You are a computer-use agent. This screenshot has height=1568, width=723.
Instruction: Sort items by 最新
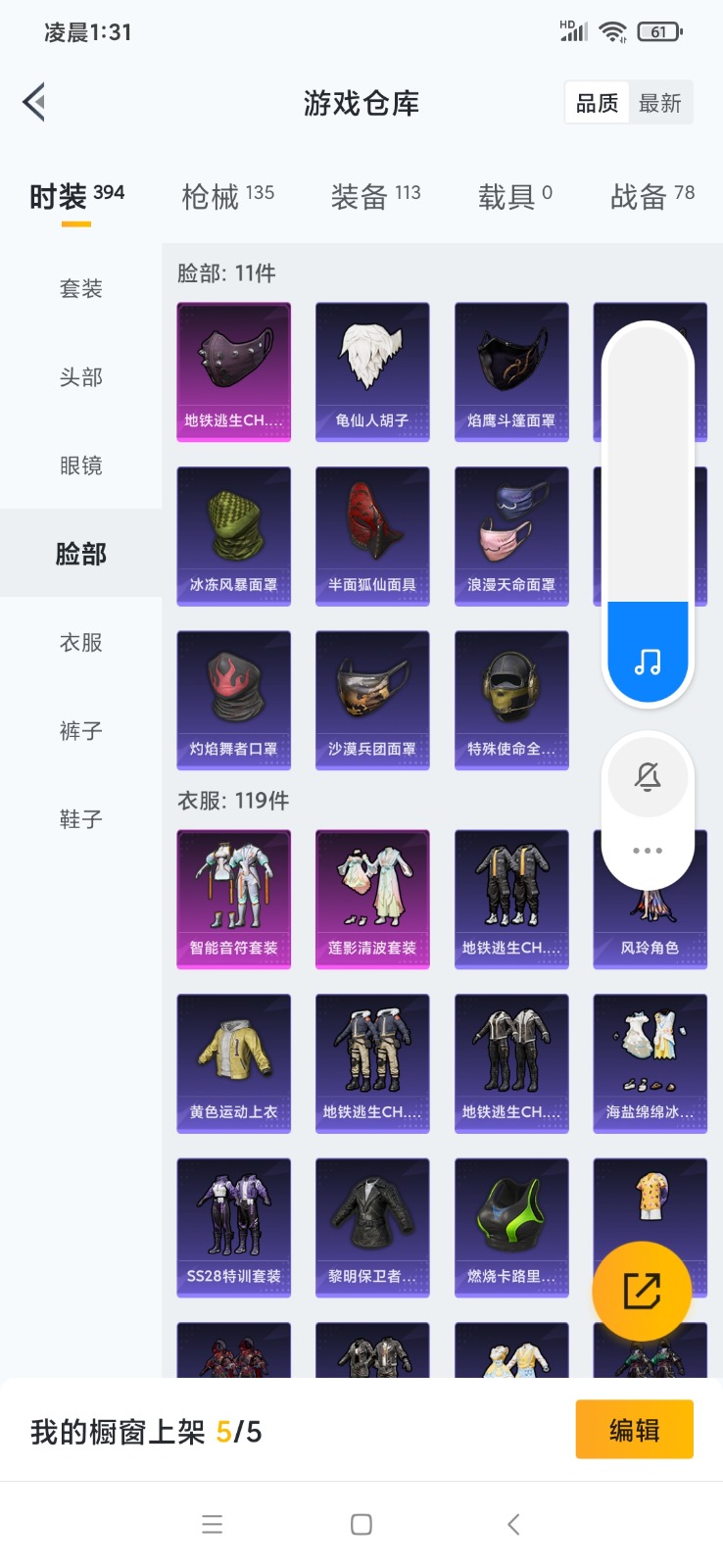(x=659, y=103)
